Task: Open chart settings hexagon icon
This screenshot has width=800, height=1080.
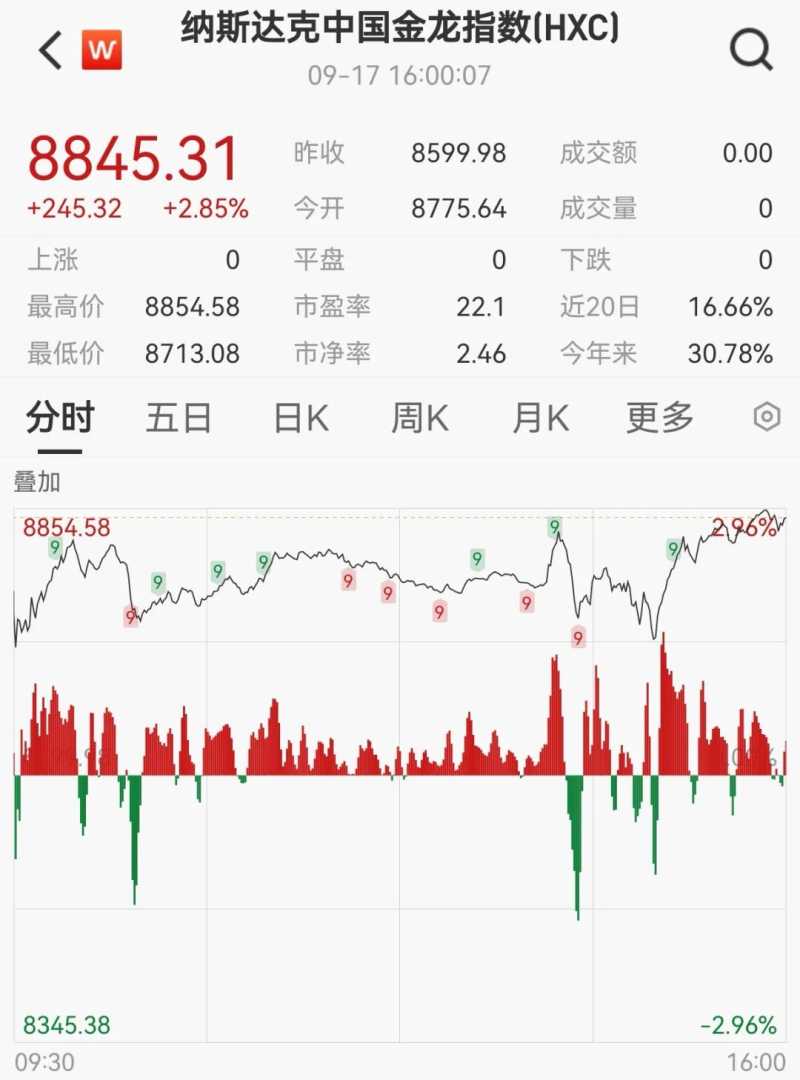Action: (x=766, y=417)
